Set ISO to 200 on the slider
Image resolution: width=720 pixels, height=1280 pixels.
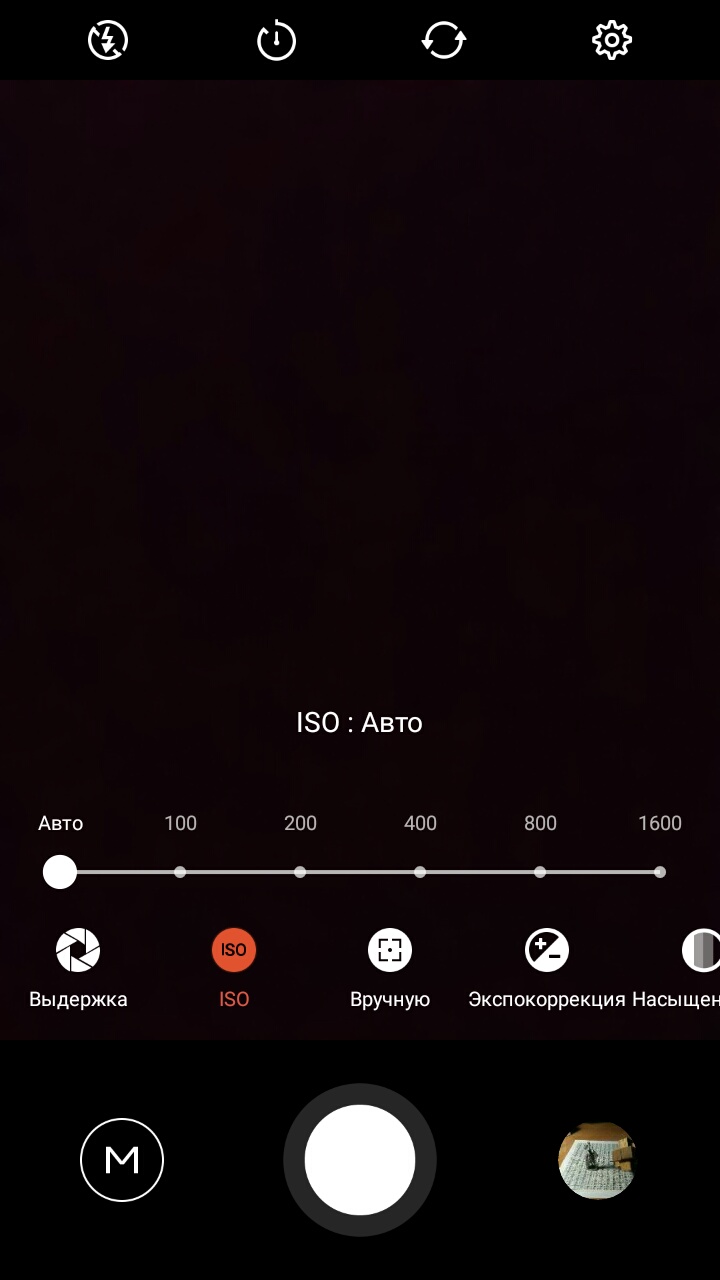pyautogui.click(x=300, y=872)
